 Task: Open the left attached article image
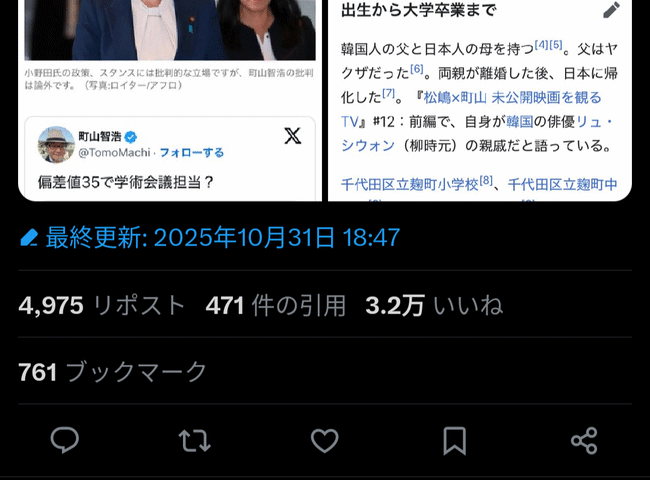(x=170, y=100)
